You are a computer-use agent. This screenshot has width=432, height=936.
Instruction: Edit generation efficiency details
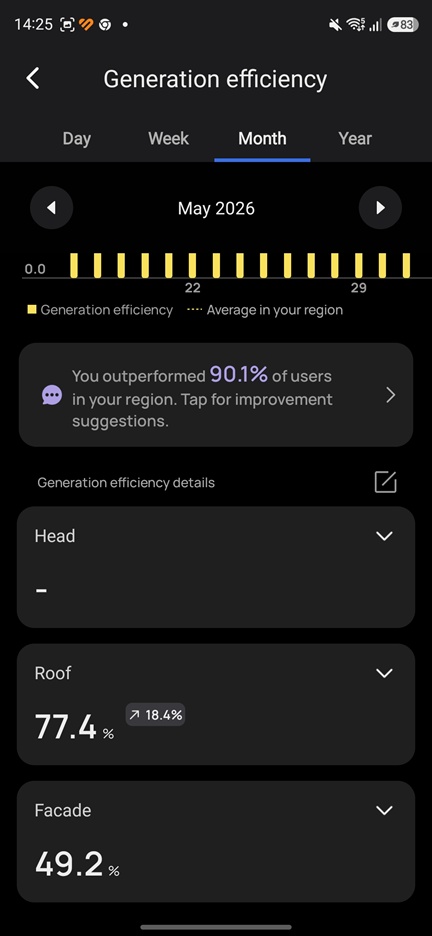point(385,482)
